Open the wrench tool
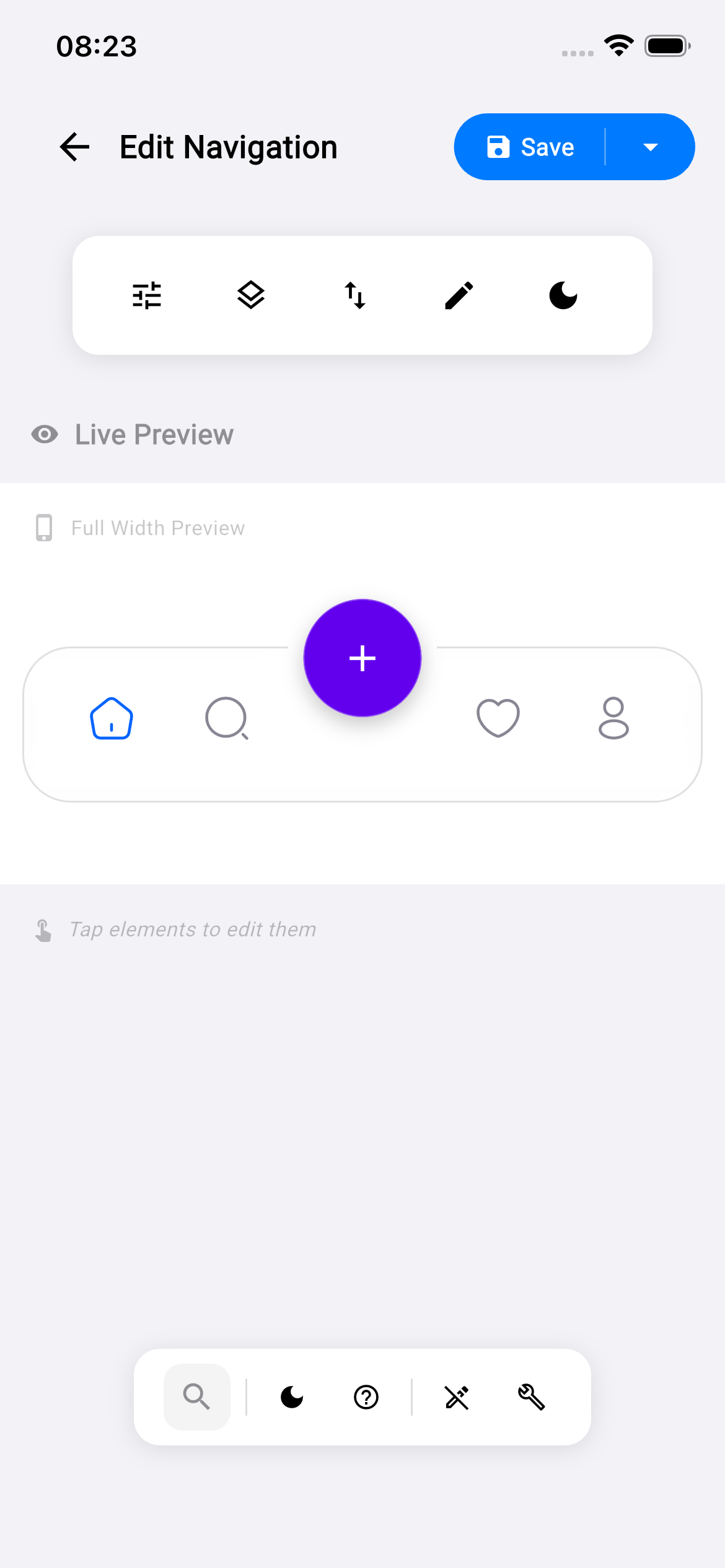Image resolution: width=725 pixels, height=1568 pixels. 531,1397
